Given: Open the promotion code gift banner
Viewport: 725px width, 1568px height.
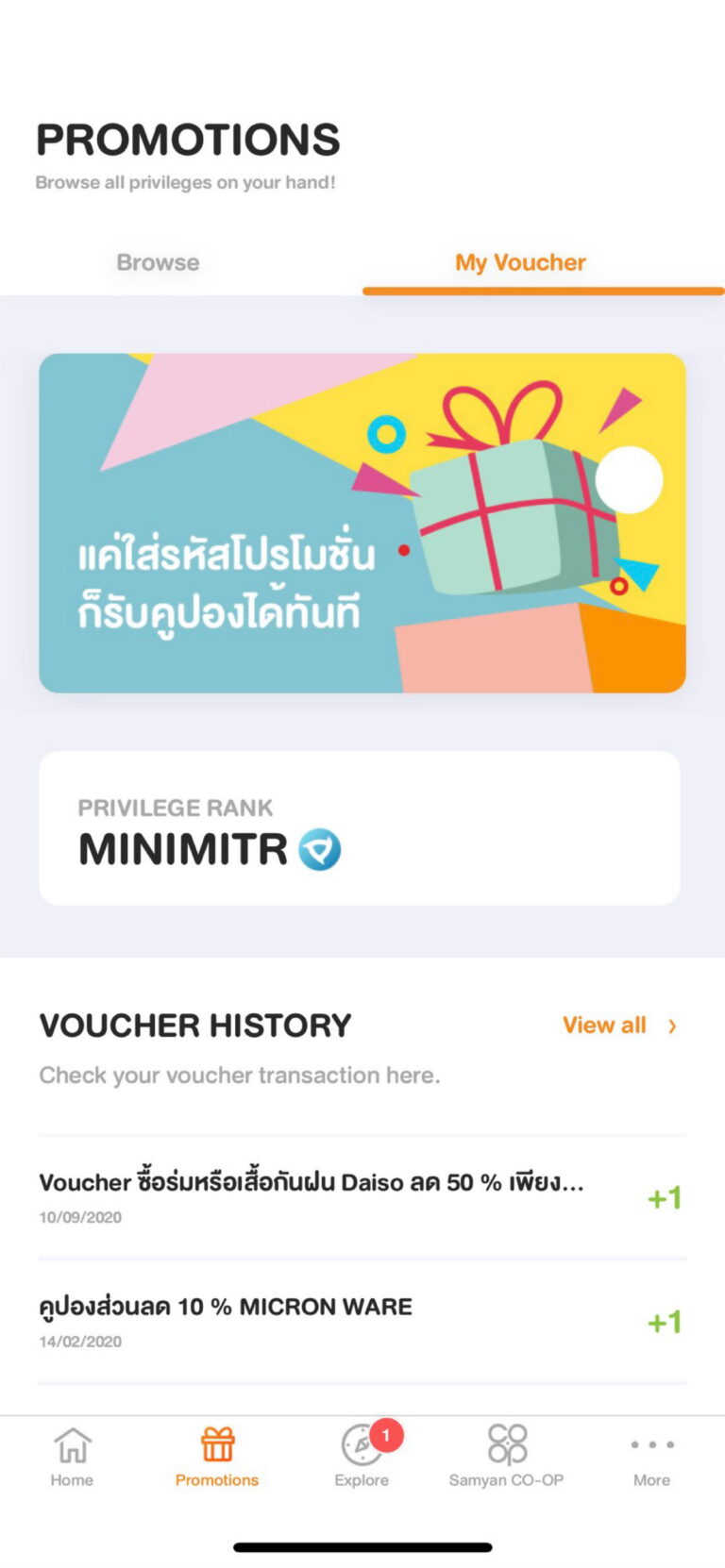Looking at the screenshot, I should click(362, 523).
